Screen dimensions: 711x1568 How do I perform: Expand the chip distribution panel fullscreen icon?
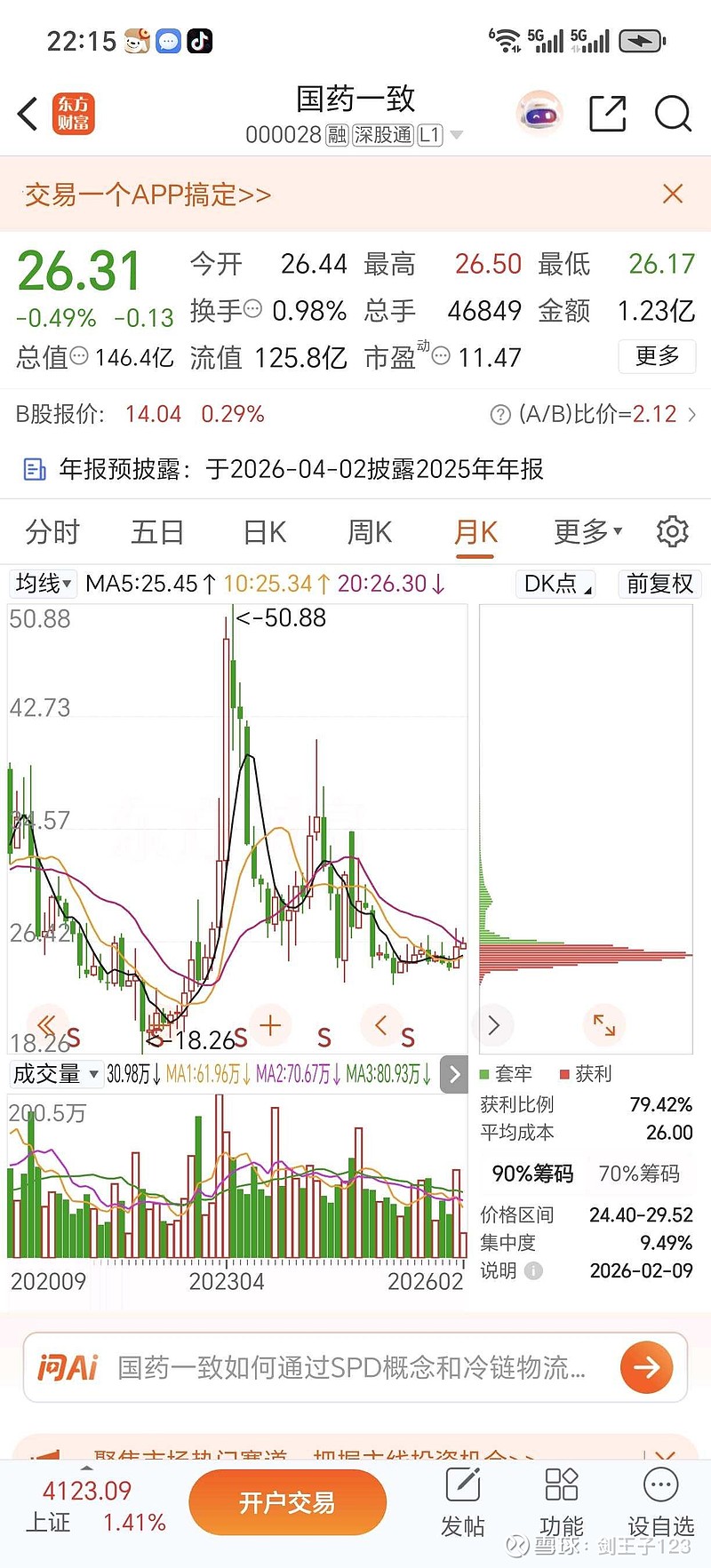click(604, 1025)
